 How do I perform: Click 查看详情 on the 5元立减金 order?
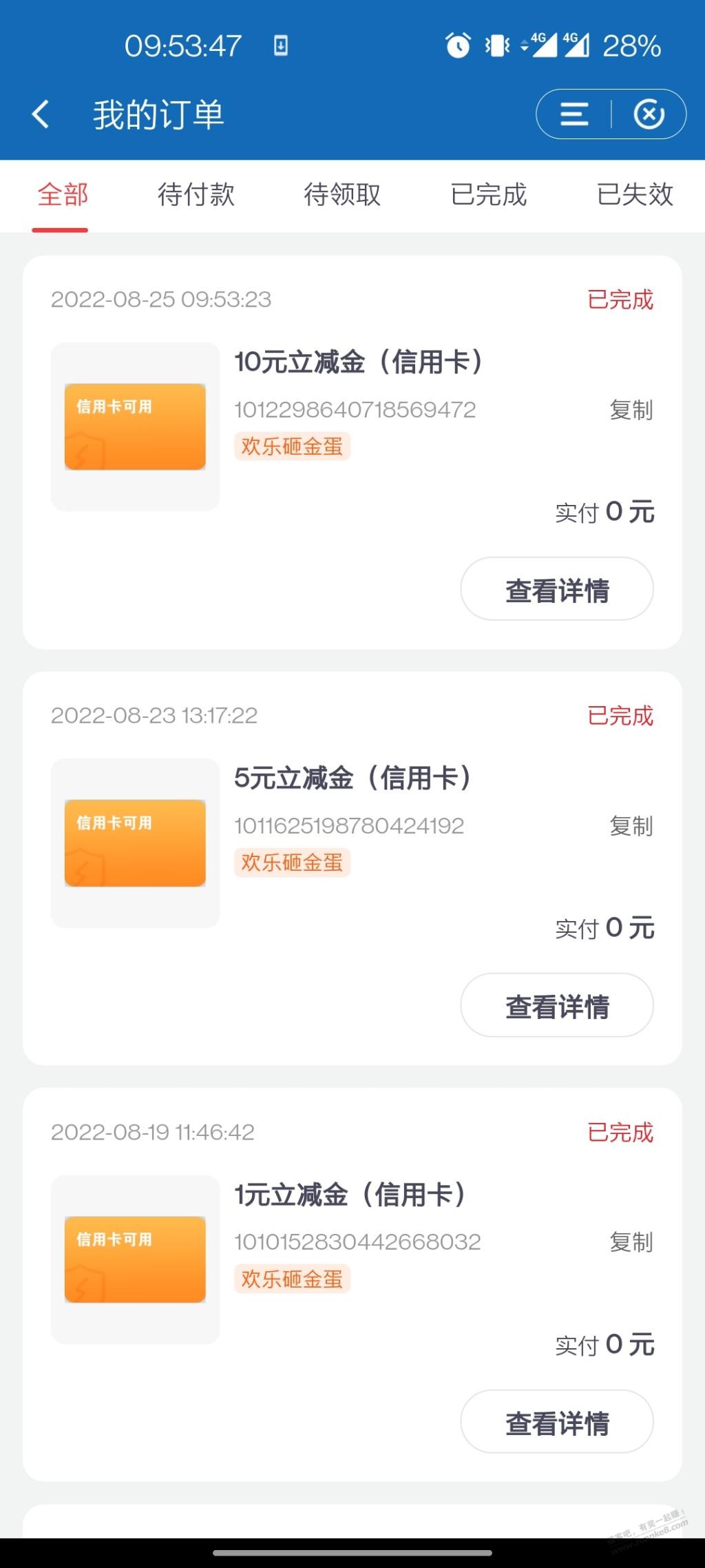(x=556, y=1006)
